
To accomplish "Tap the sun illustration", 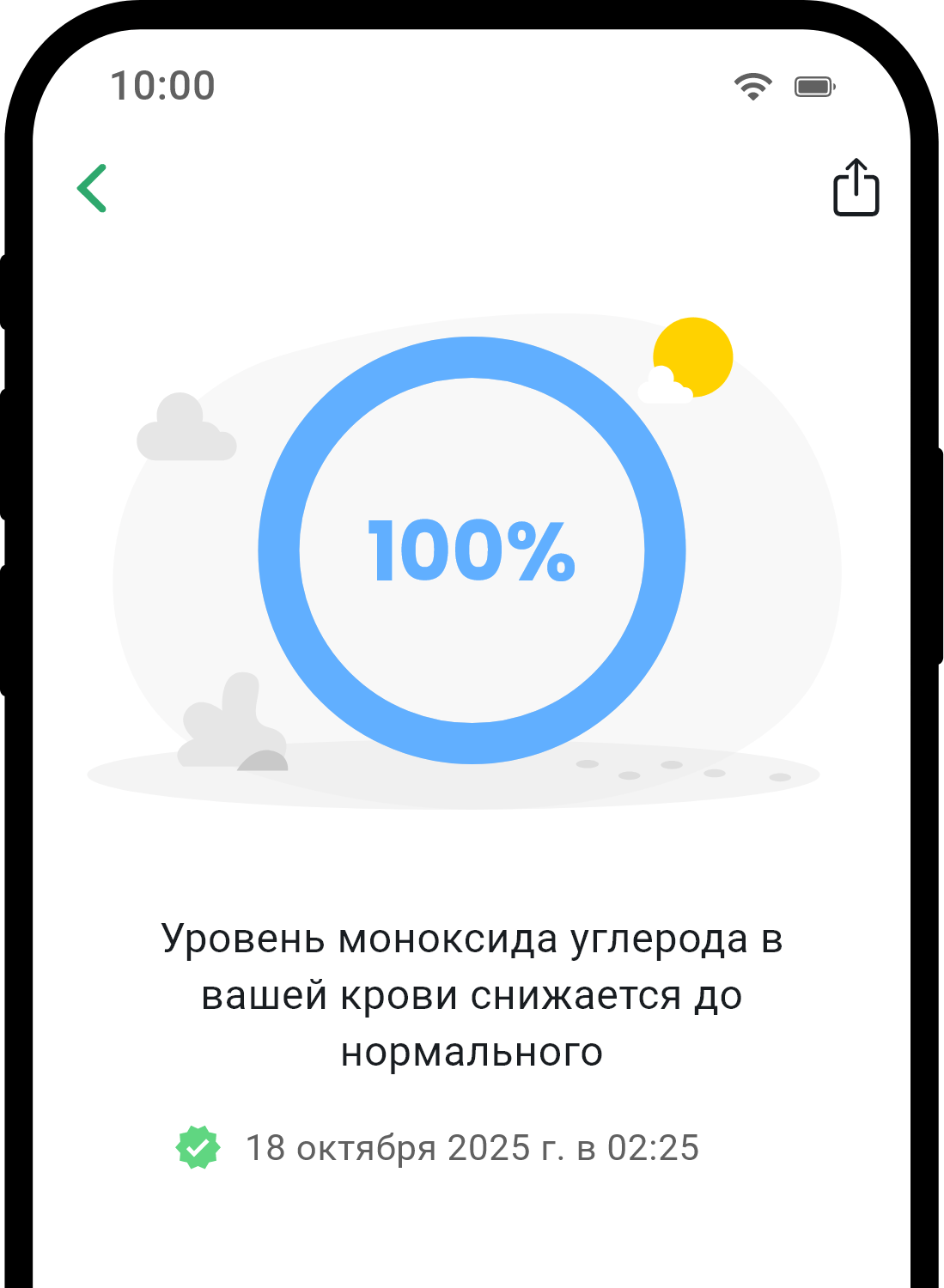I will pos(694,355).
